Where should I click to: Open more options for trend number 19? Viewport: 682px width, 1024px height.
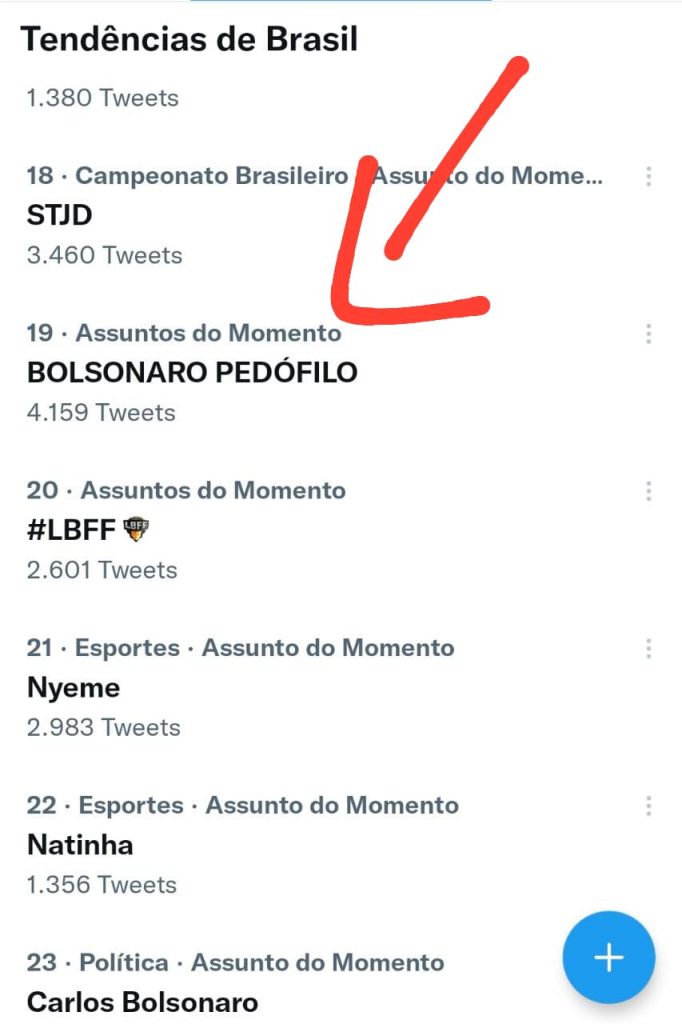tap(648, 334)
